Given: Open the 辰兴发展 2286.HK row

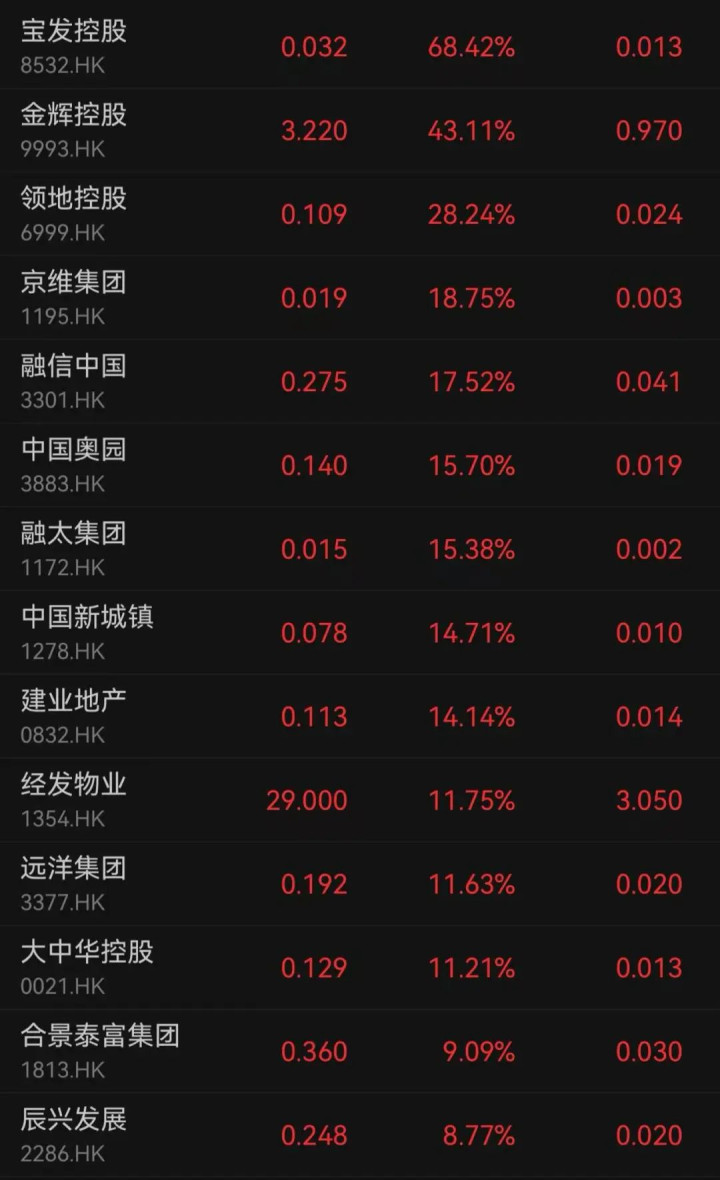Looking at the screenshot, I should [x=360, y=1134].
